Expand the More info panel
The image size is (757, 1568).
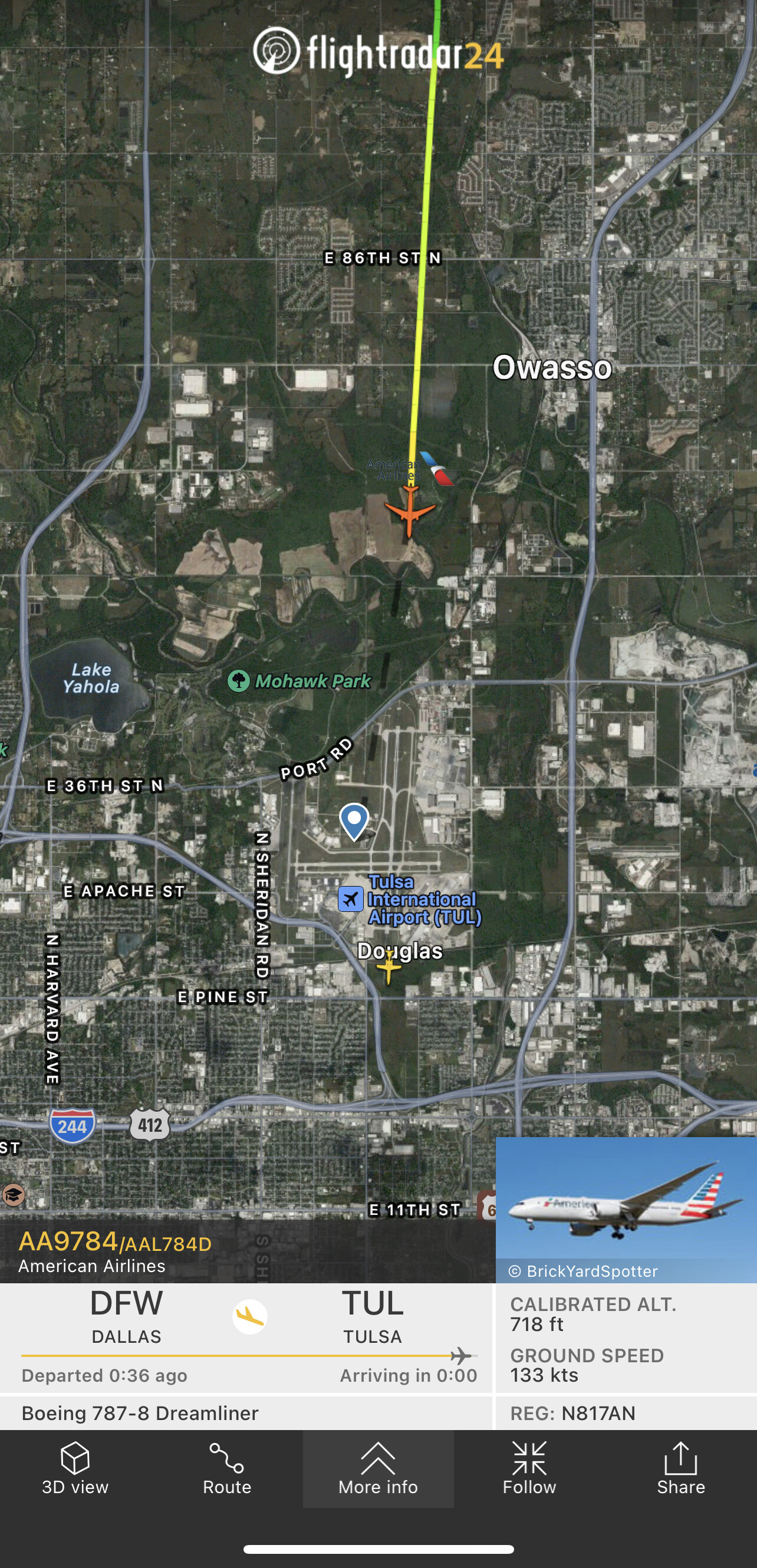click(378, 1470)
